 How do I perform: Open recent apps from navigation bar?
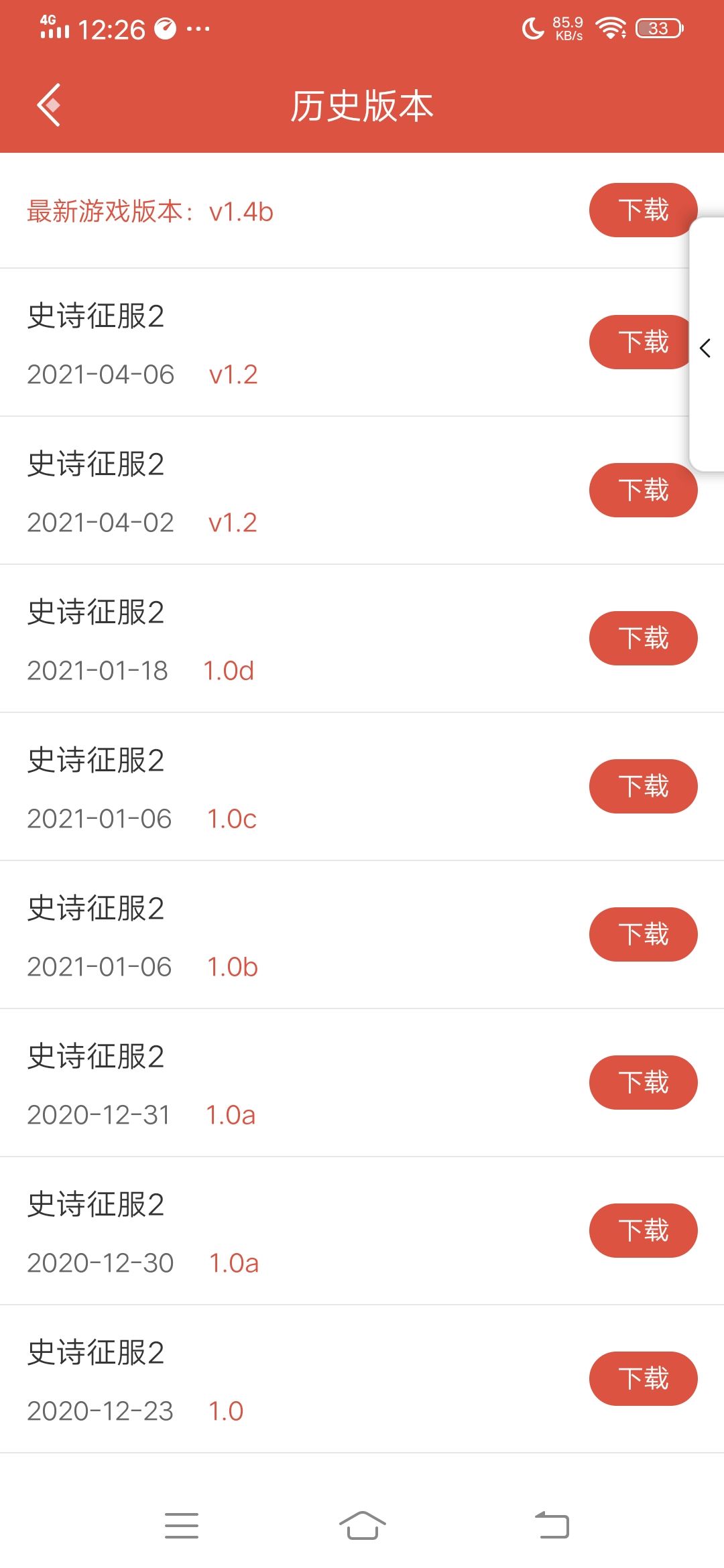pyautogui.click(x=182, y=1526)
